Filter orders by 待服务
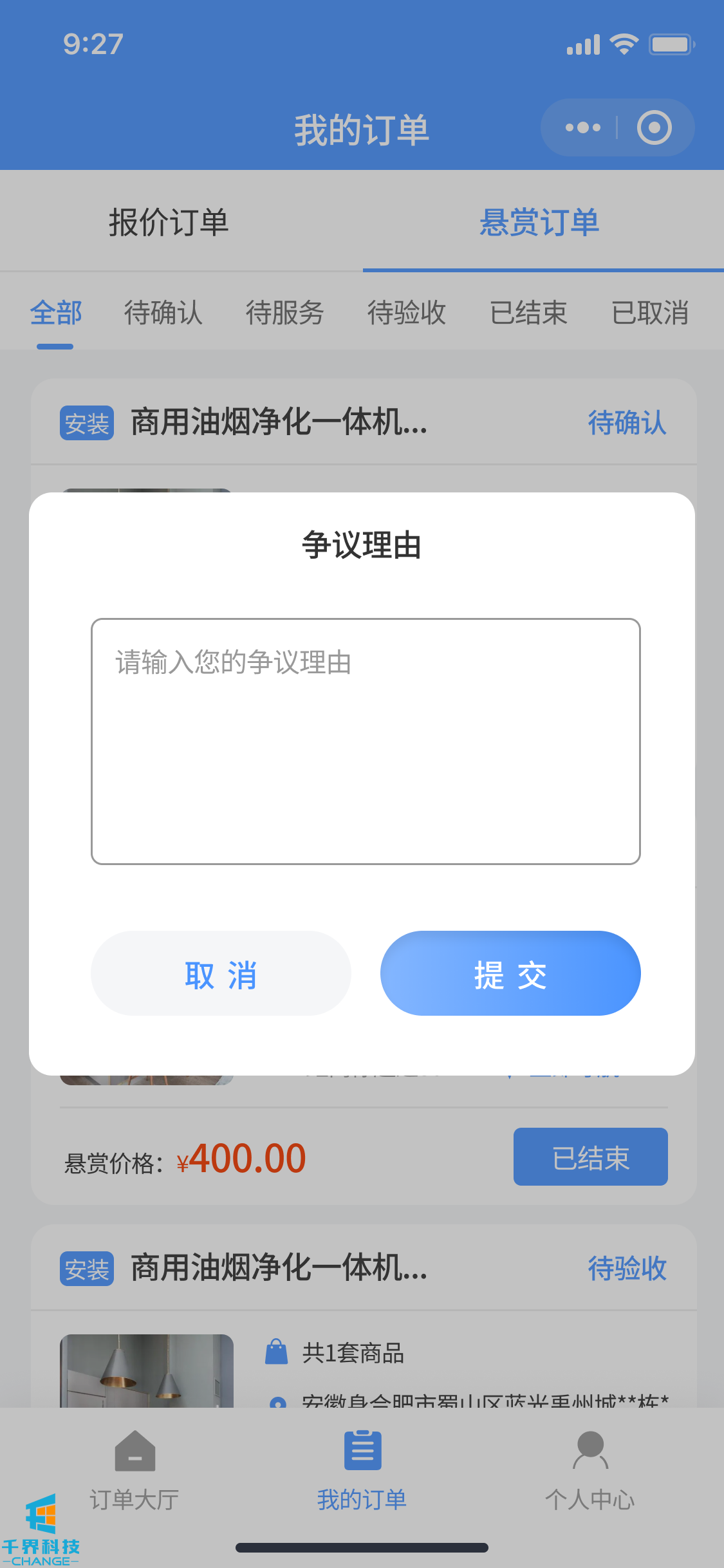The image size is (724, 1568). click(x=284, y=313)
